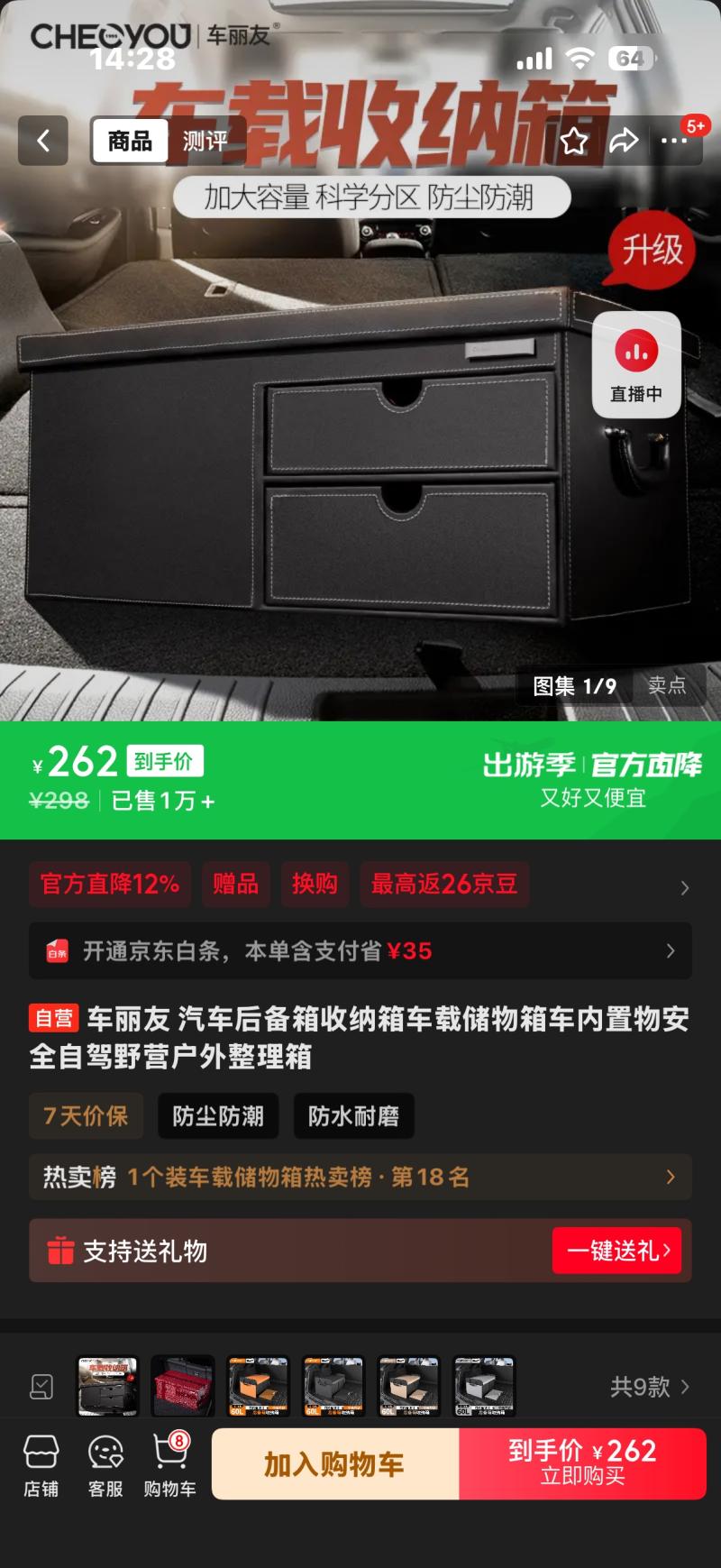721x1568 pixels.
Task: Share this product
Action: coord(624,141)
